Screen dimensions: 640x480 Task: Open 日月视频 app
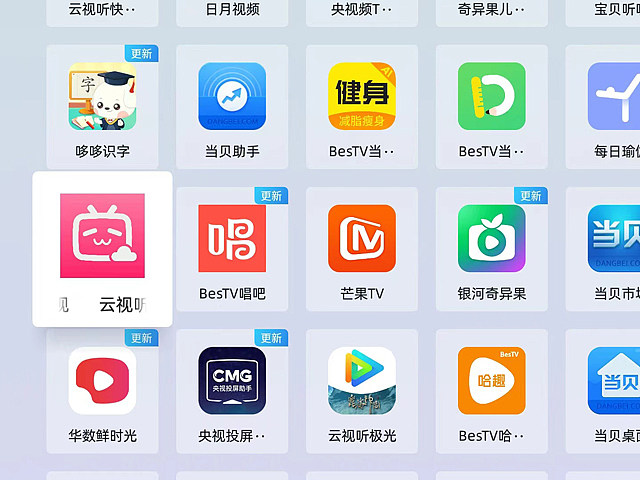232,10
